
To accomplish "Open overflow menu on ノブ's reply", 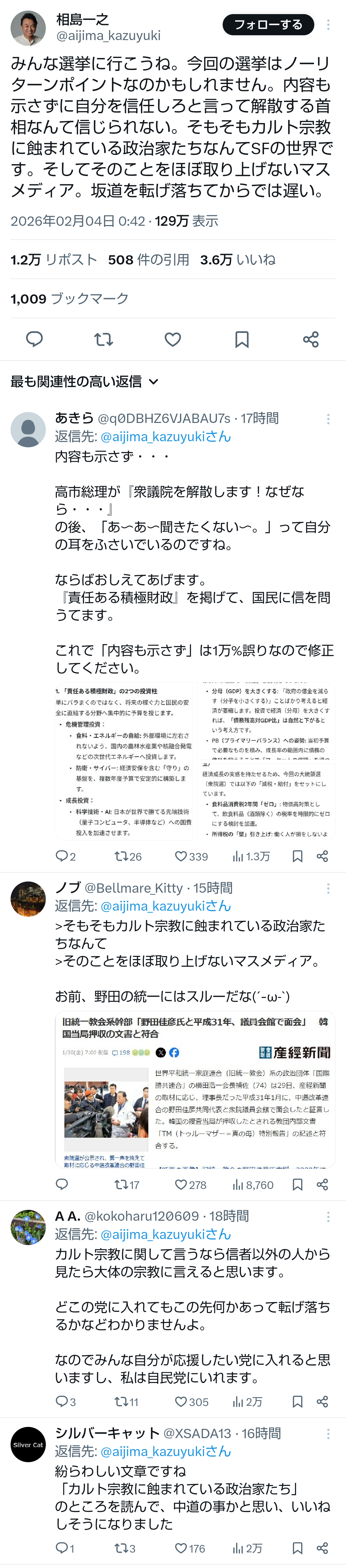I will point(328,889).
